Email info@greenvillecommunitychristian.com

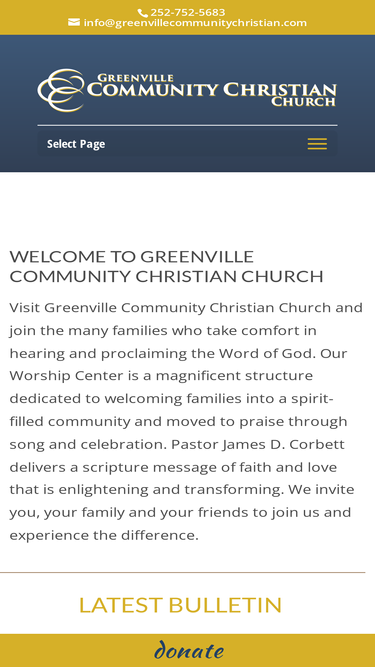pos(188,23)
